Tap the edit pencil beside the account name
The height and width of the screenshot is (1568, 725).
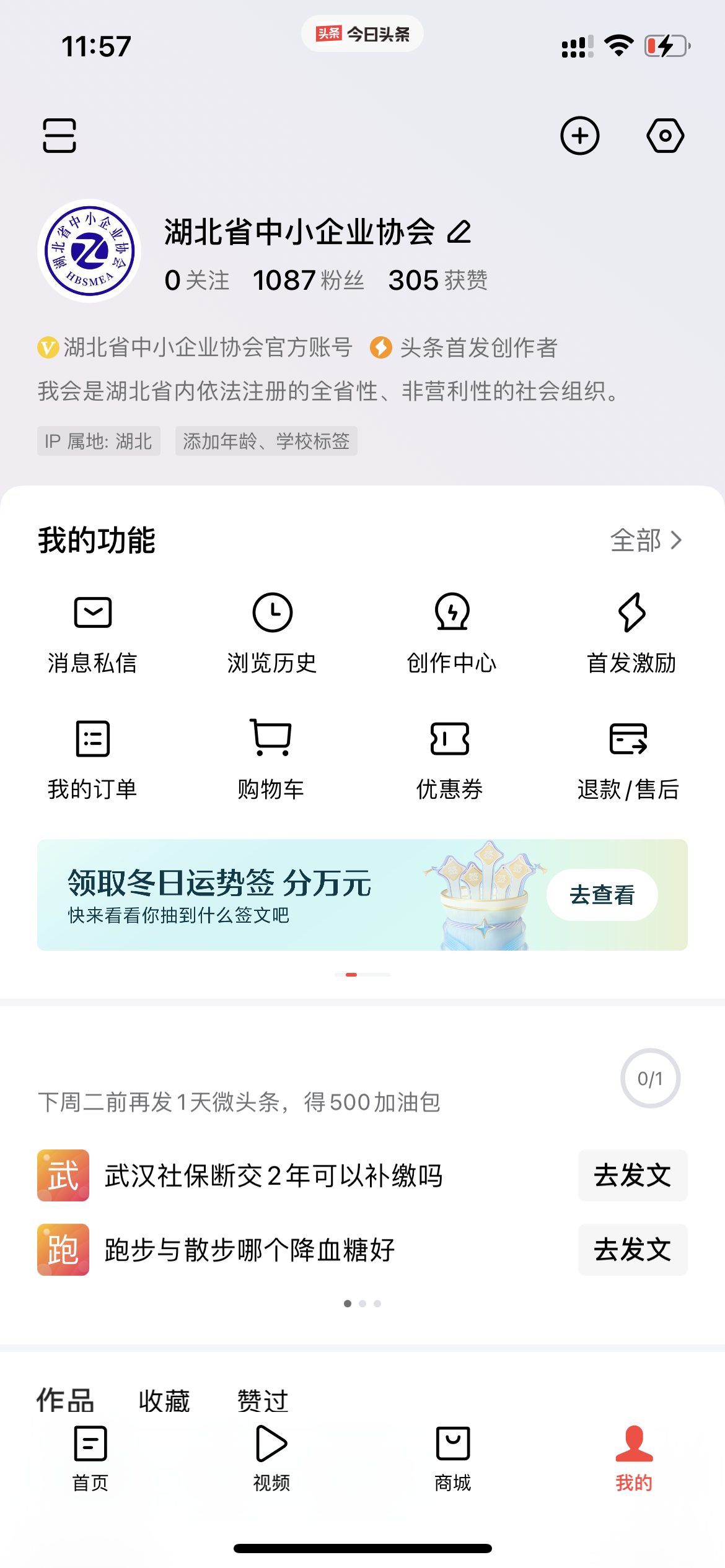(459, 233)
